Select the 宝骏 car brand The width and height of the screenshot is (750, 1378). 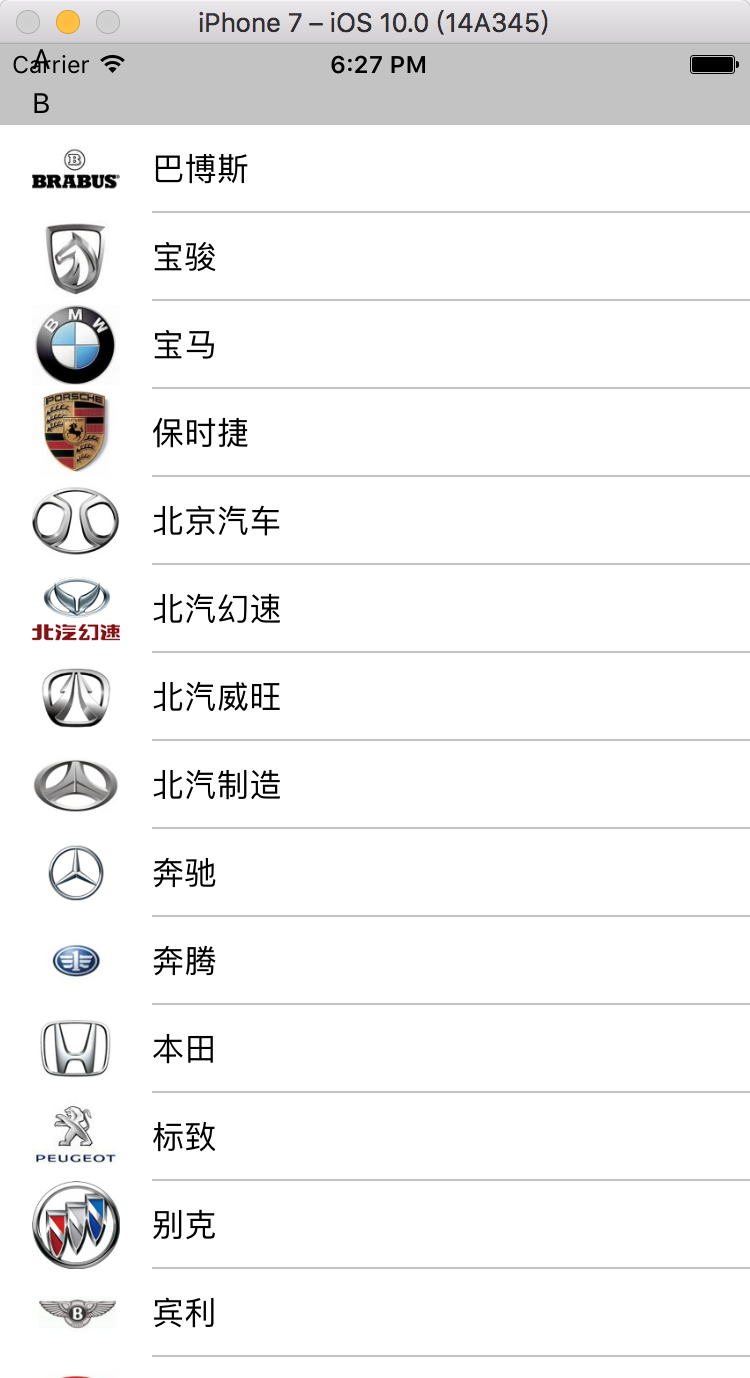pyautogui.click(x=185, y=257)
